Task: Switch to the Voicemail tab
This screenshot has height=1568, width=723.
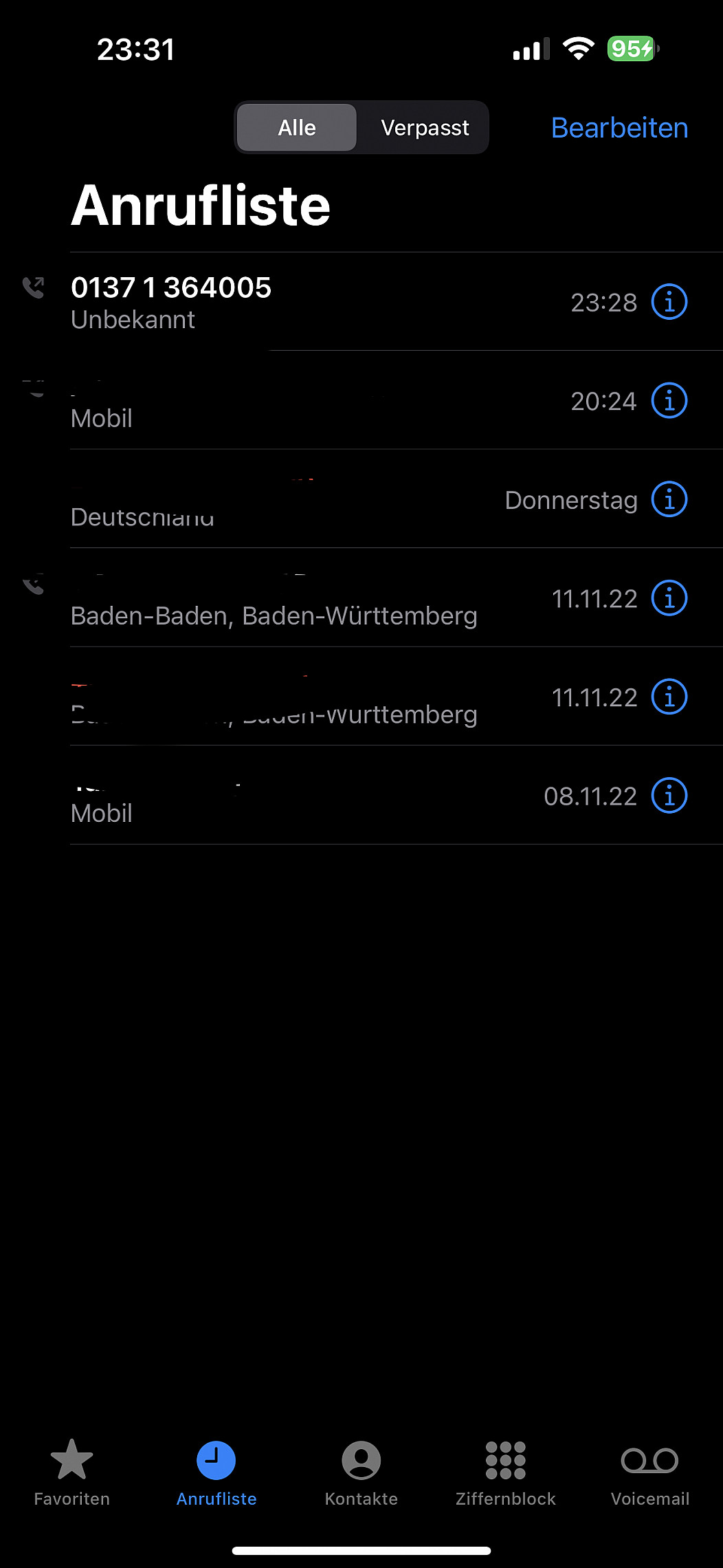Action: [650, 1472]
